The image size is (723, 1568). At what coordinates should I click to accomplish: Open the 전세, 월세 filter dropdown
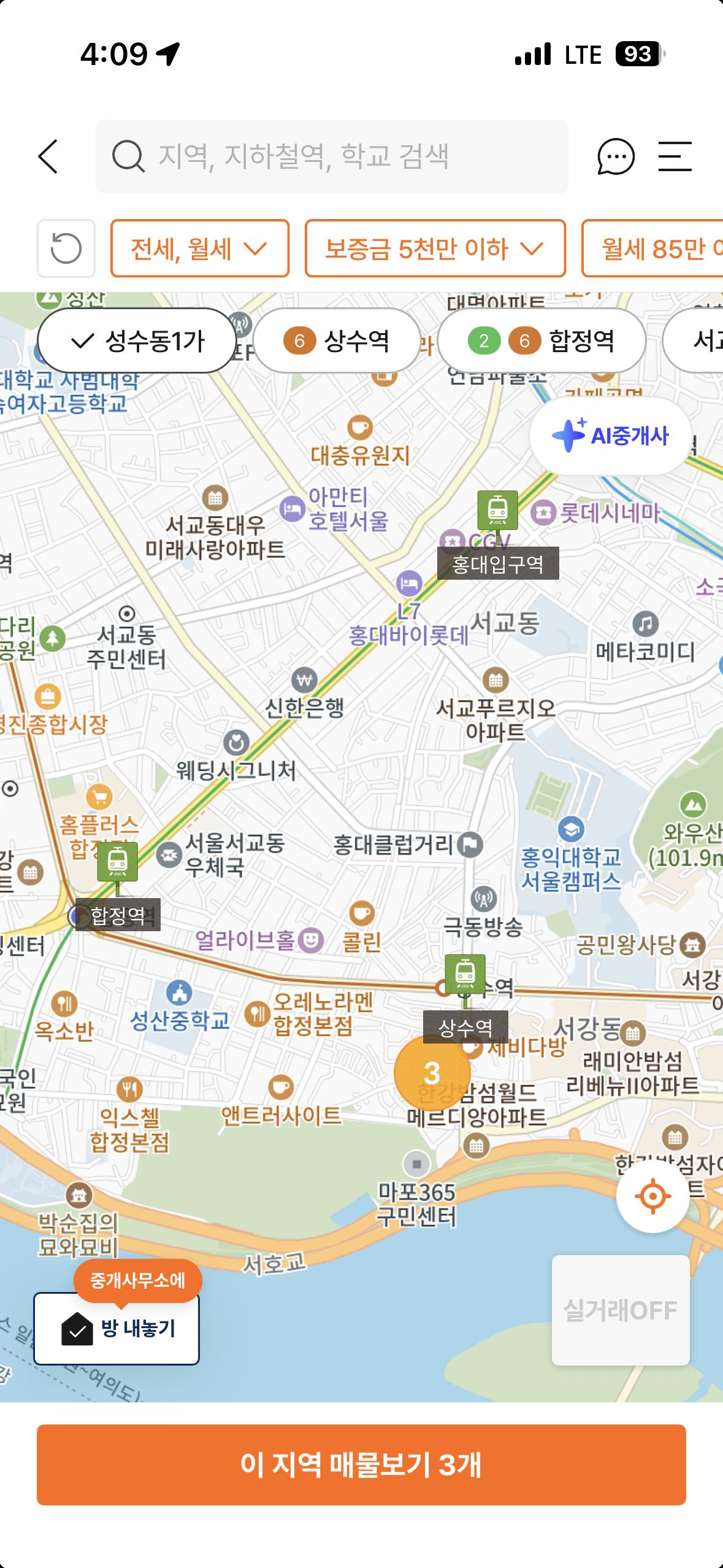[x=199, y=249]
